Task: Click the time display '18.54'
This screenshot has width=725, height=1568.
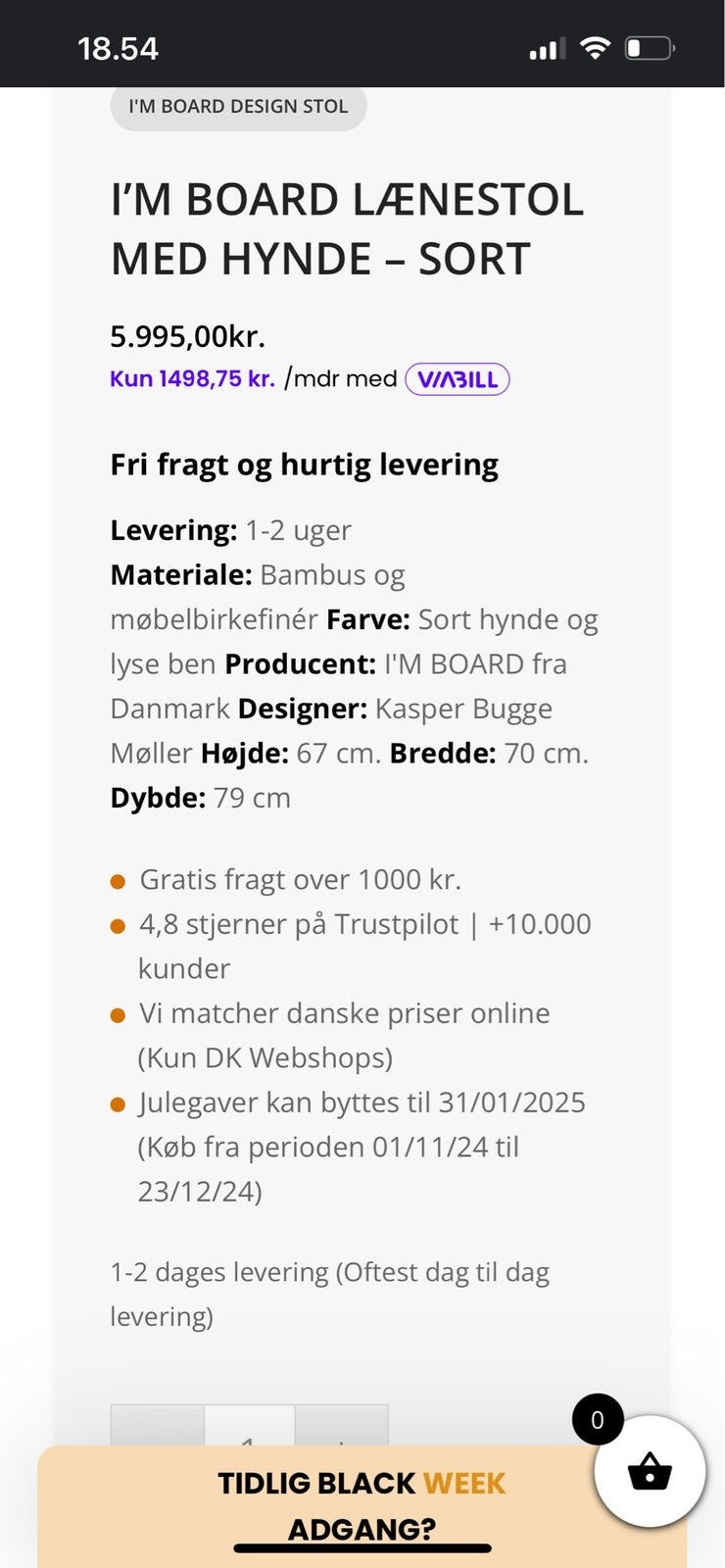Action: [119, 46]
